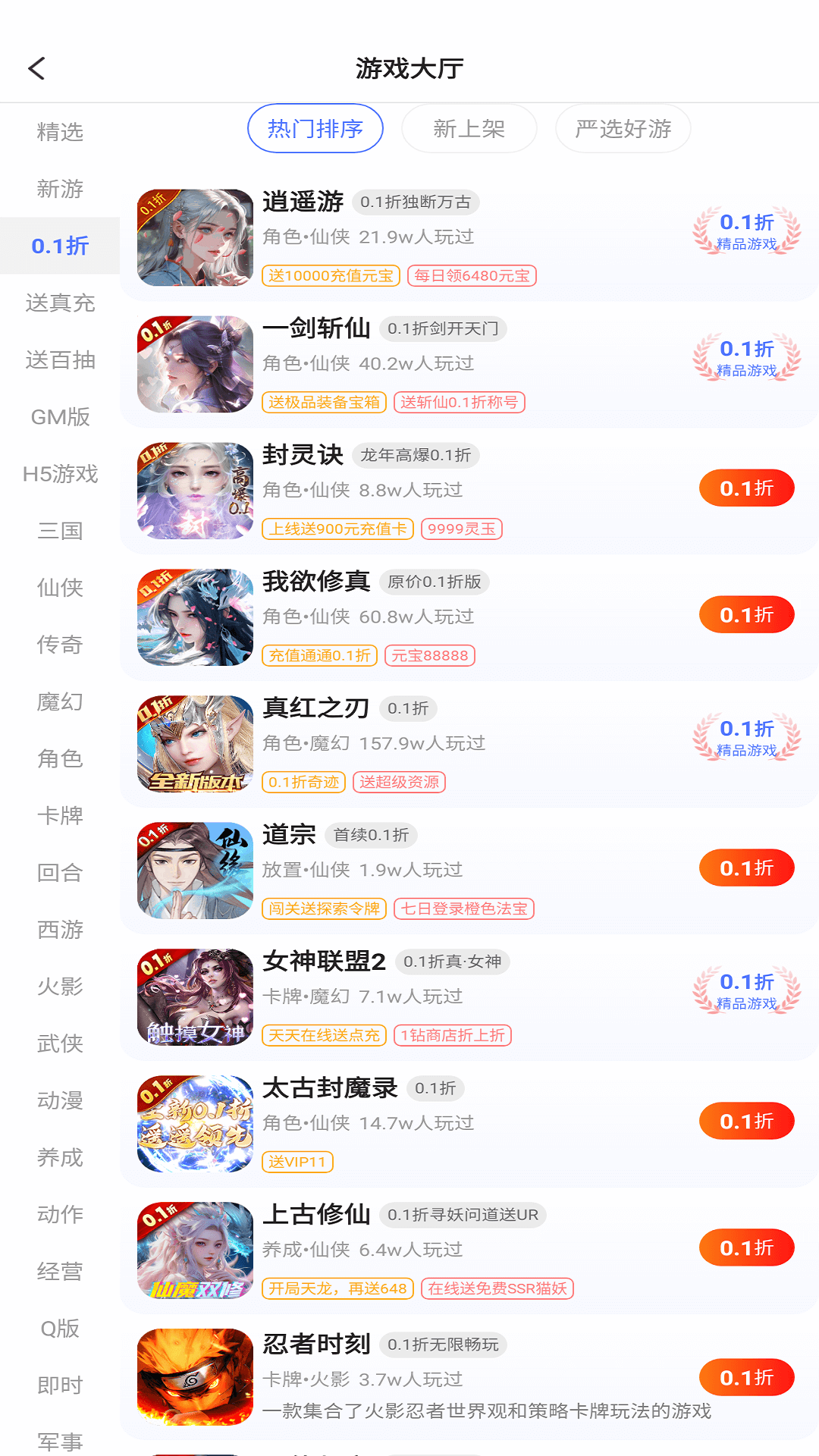The width and height of the screenshot is (819, 1456).
Task: Tap the orange 0.1折 button for 封灵诀
Action: coord(745,488)
